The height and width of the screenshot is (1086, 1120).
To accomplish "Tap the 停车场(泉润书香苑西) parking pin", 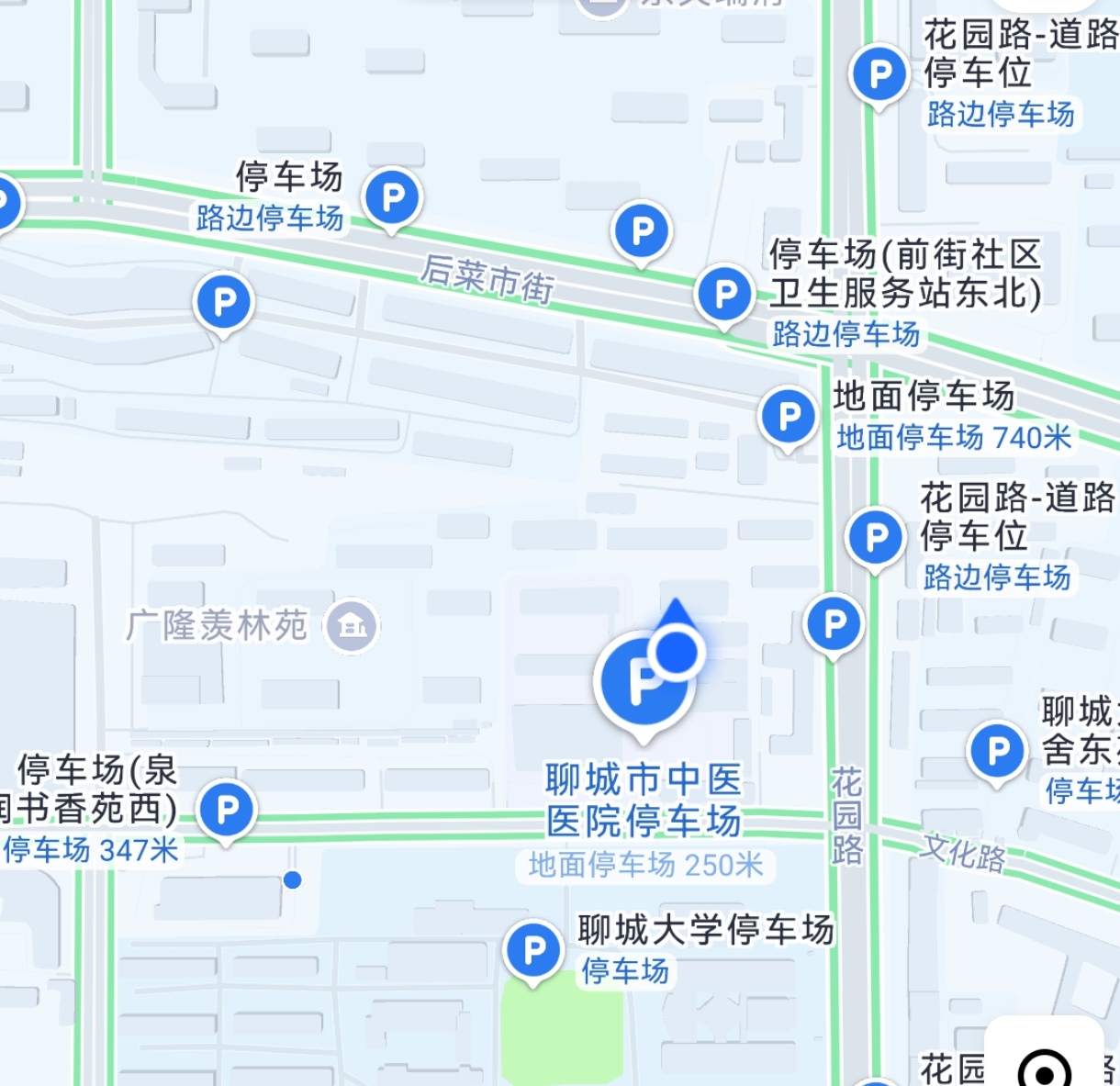I will (226, 810).
